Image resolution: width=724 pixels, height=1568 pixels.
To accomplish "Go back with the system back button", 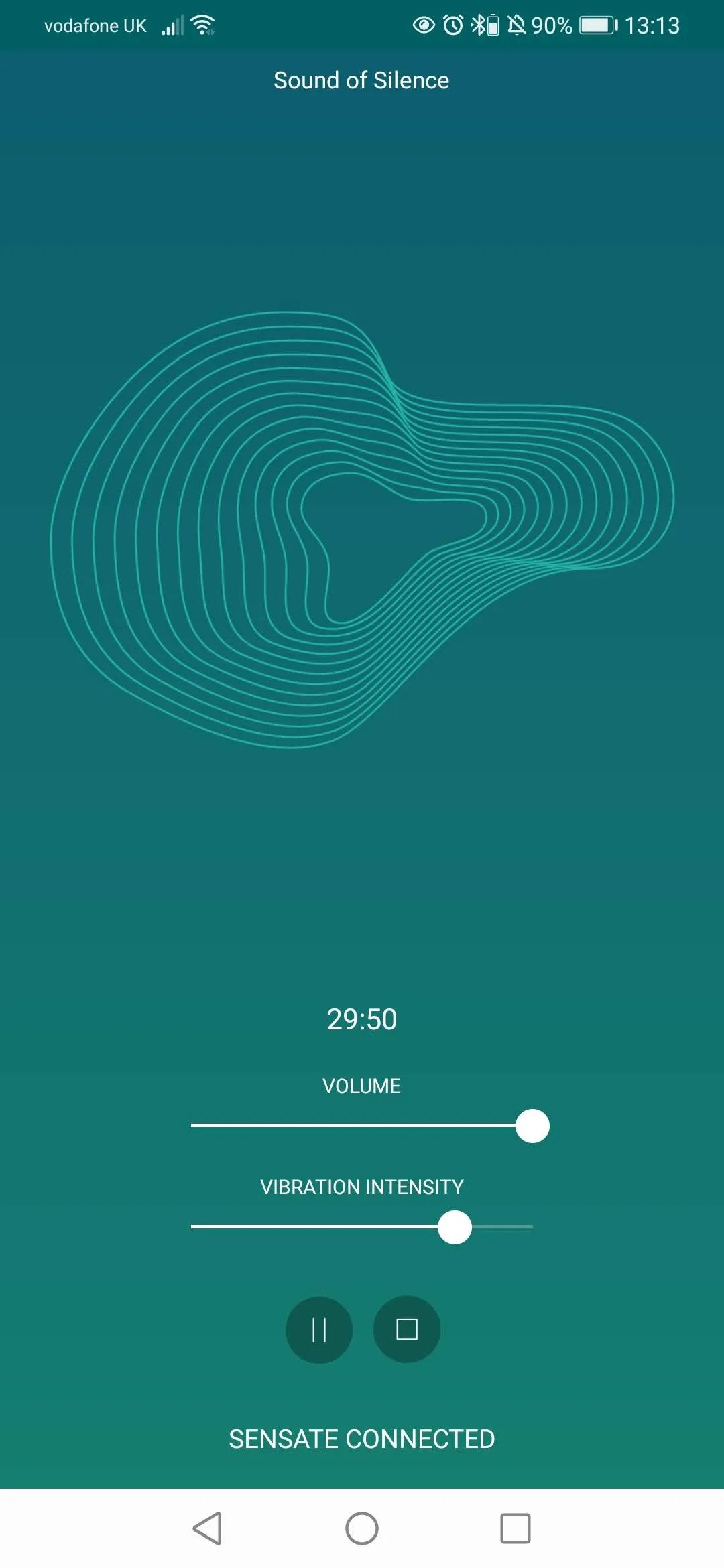I will click(x=207, y=1528).
